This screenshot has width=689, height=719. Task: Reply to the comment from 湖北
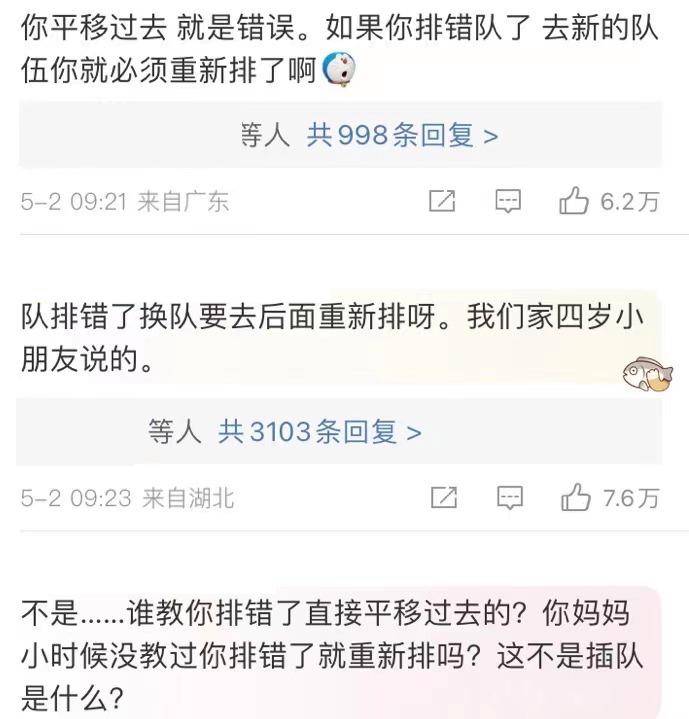coord(510,497)
